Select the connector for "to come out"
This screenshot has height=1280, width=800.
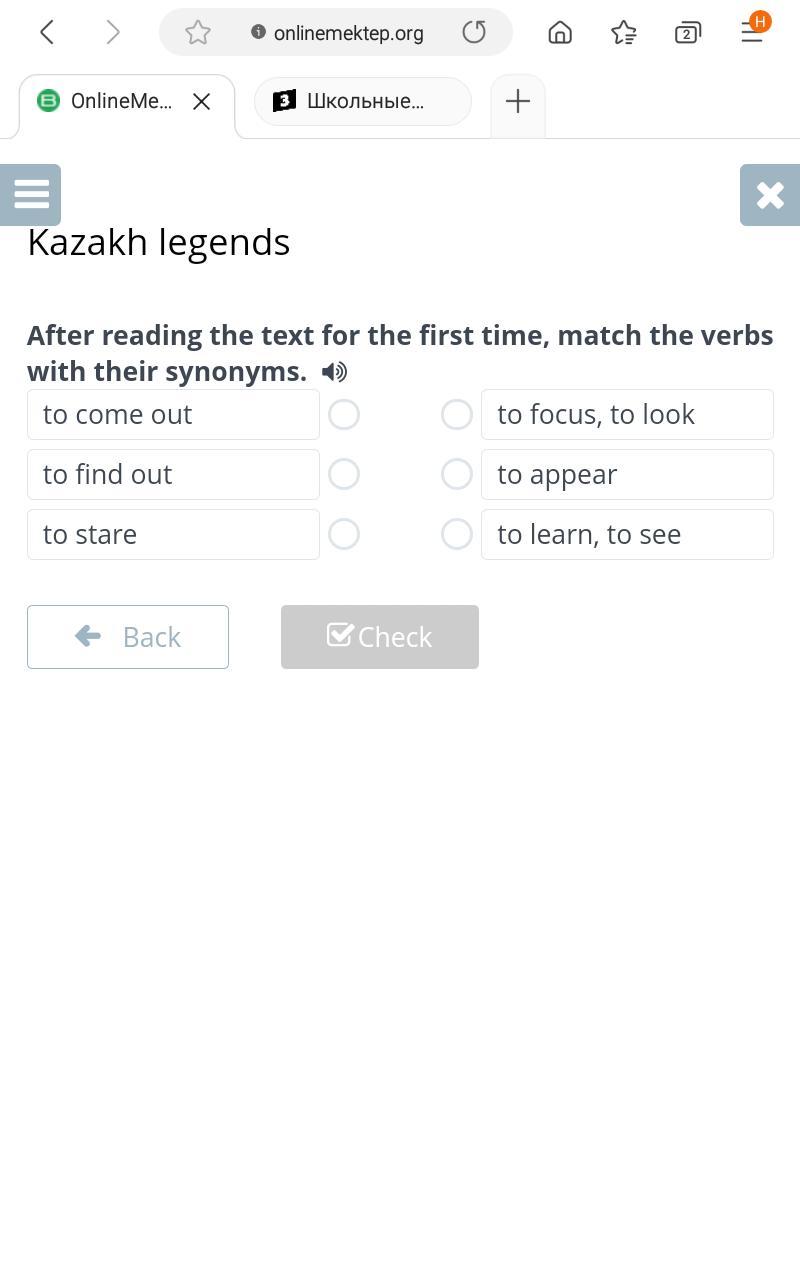point(344,414)
